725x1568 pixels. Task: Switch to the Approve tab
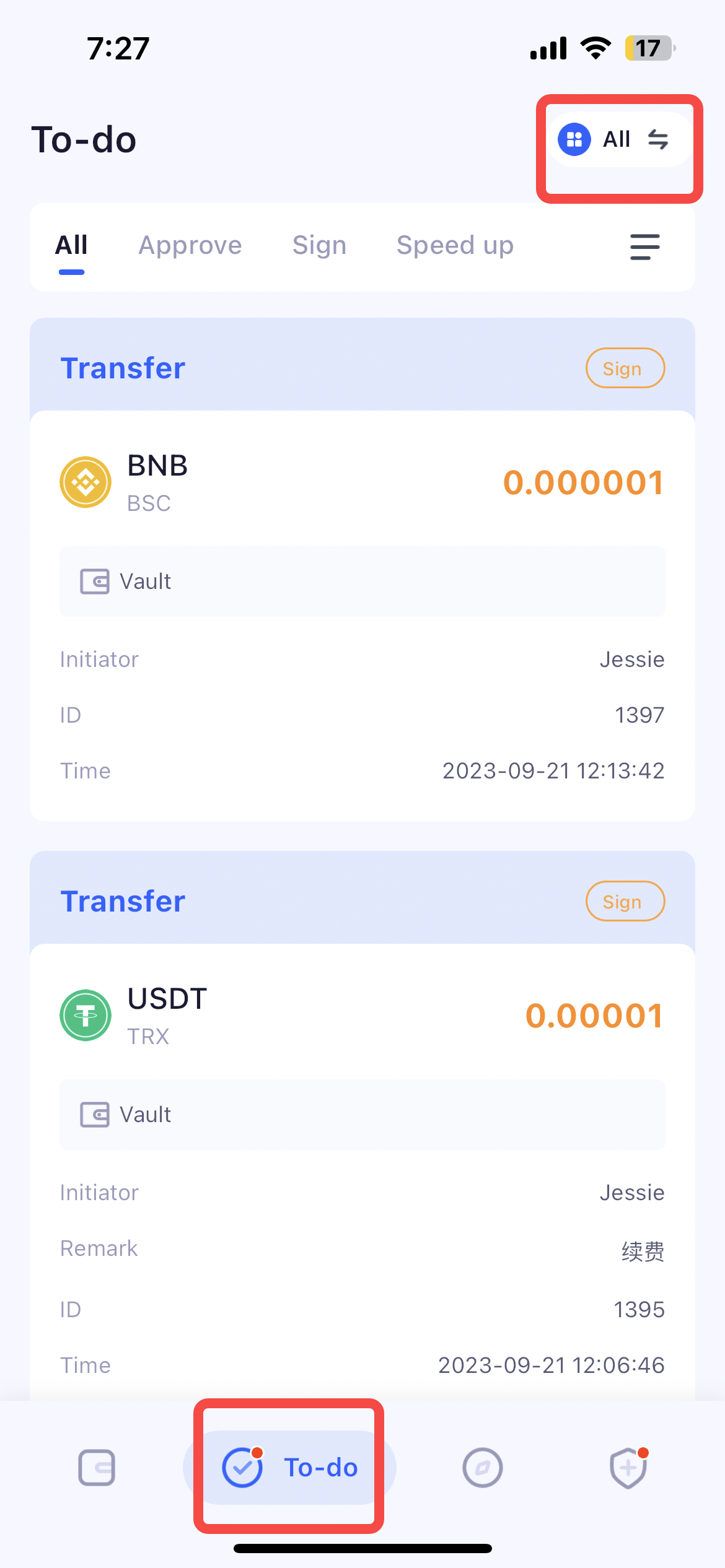(x=190, y=245)
